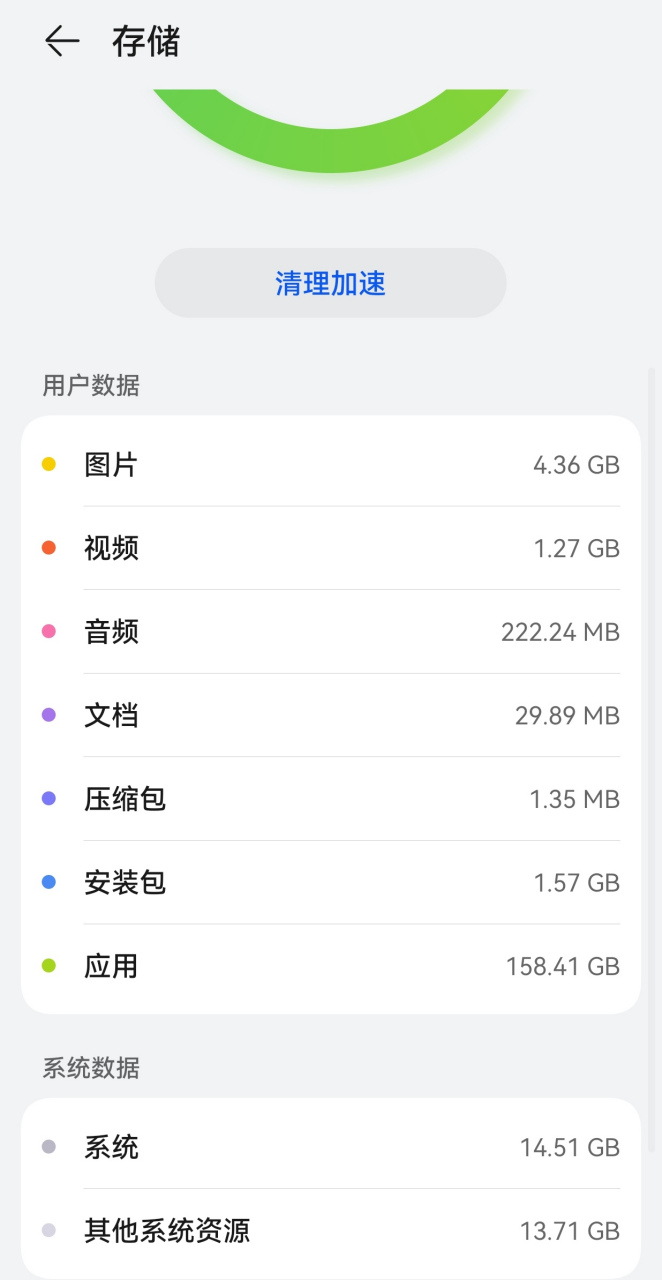Open the 图片 storage row
The image size is (662, 1280).
330,465
